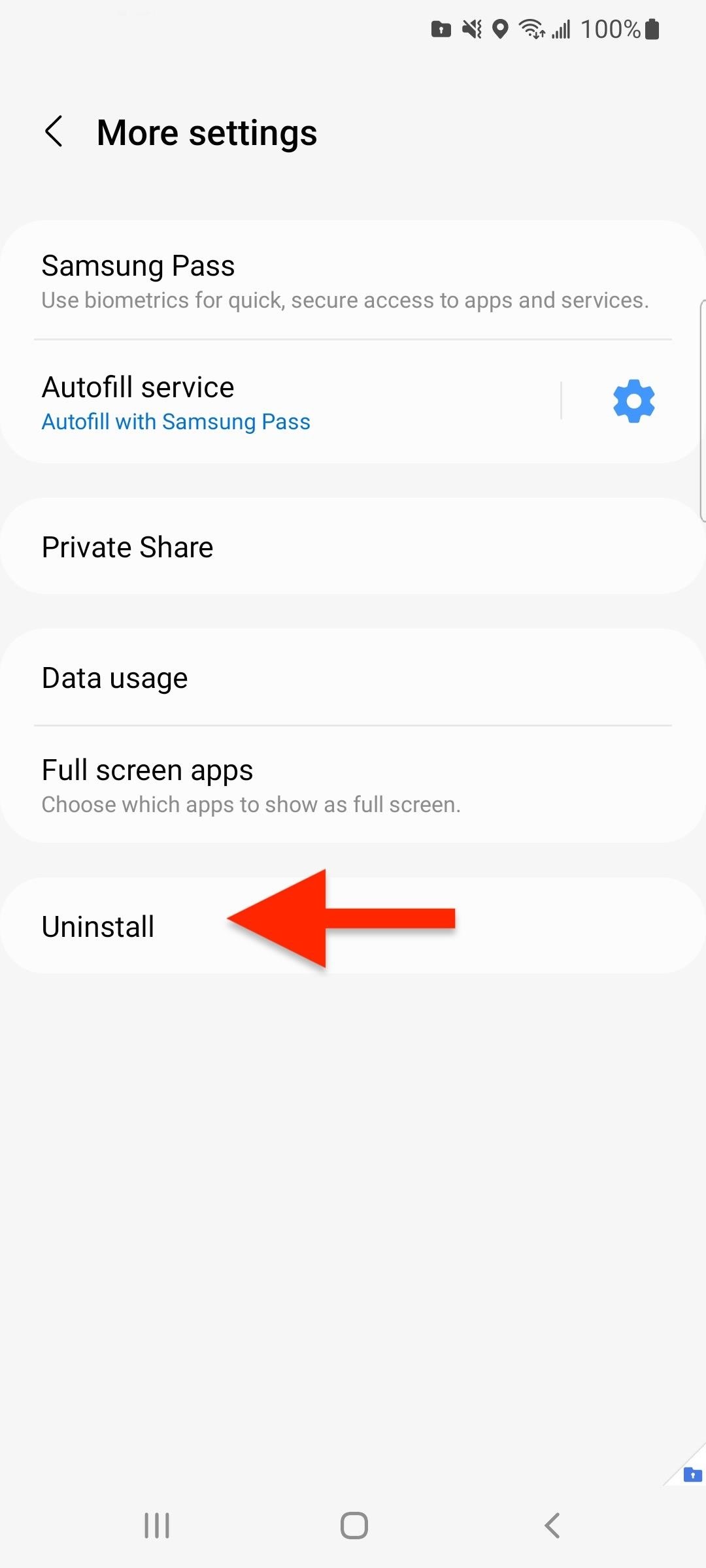Screen dimensions: 706x1568
Task: Open Samsung Pass settings
Action: point(353,281)
